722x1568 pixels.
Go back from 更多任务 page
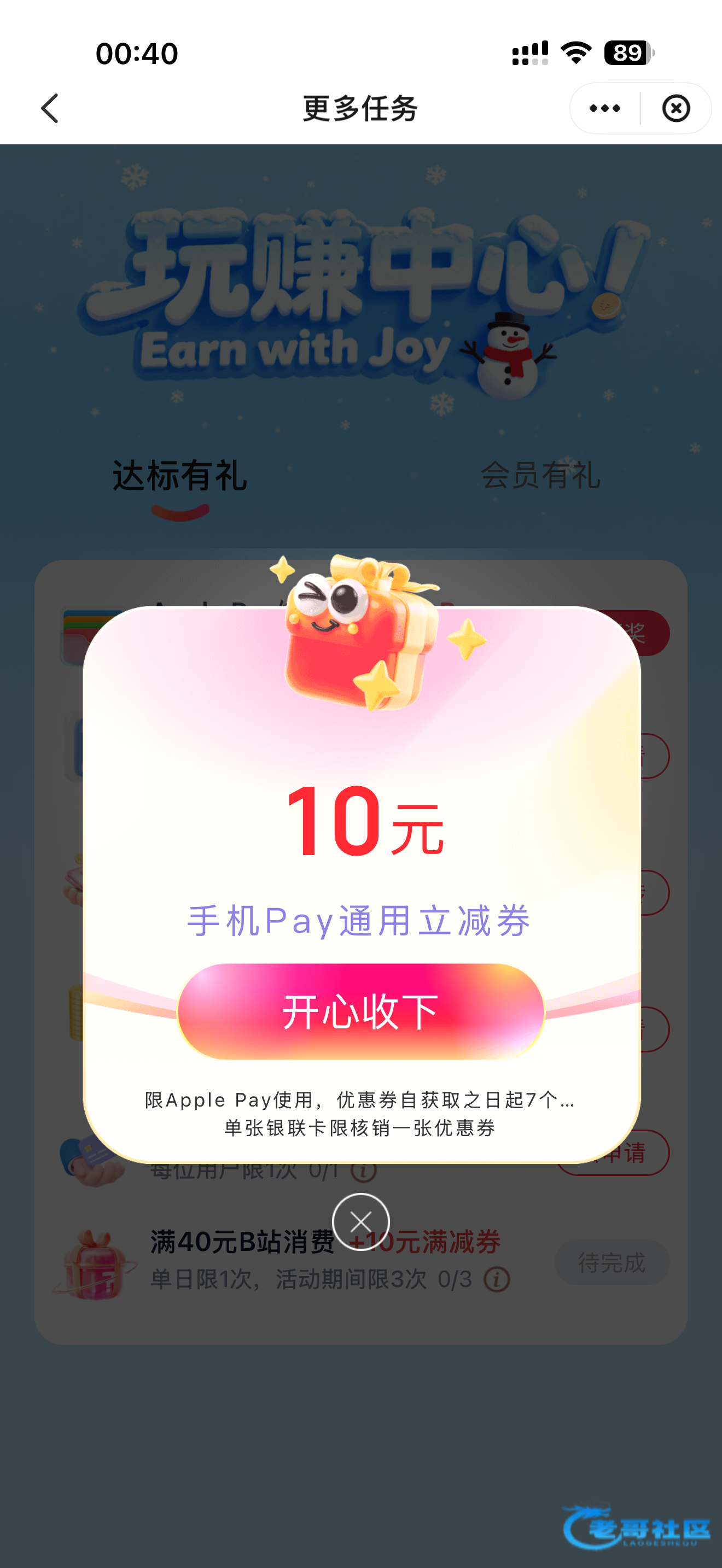[50, 108]
